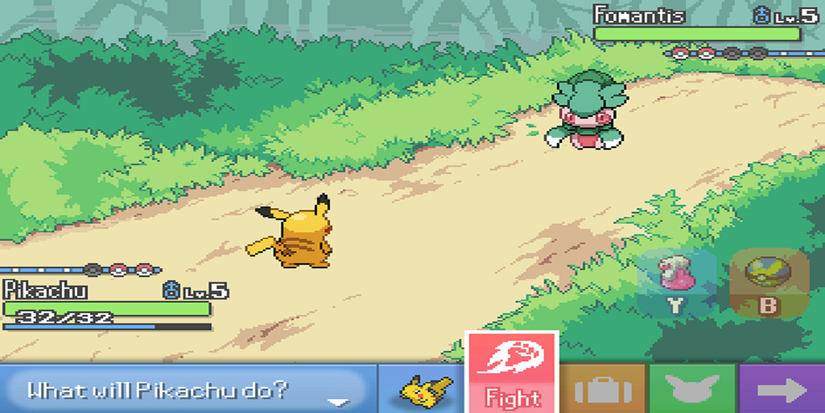825x413 pixels.
Task: Use the Poké Ball shortcut B
Action: click(768, 283)
